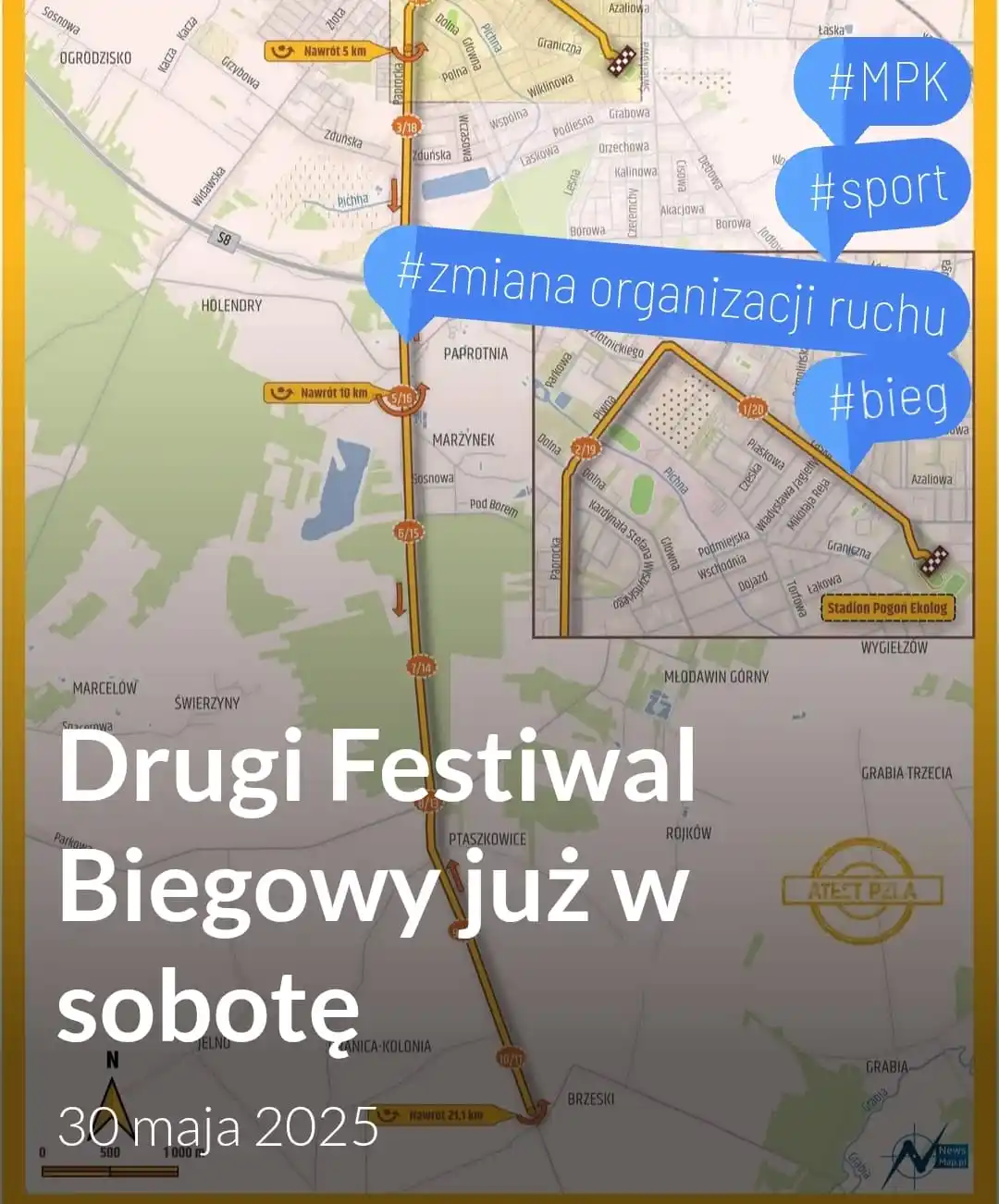Open the #sport tag
Viewport: 999px width, 1204px height.
(877, 190)
